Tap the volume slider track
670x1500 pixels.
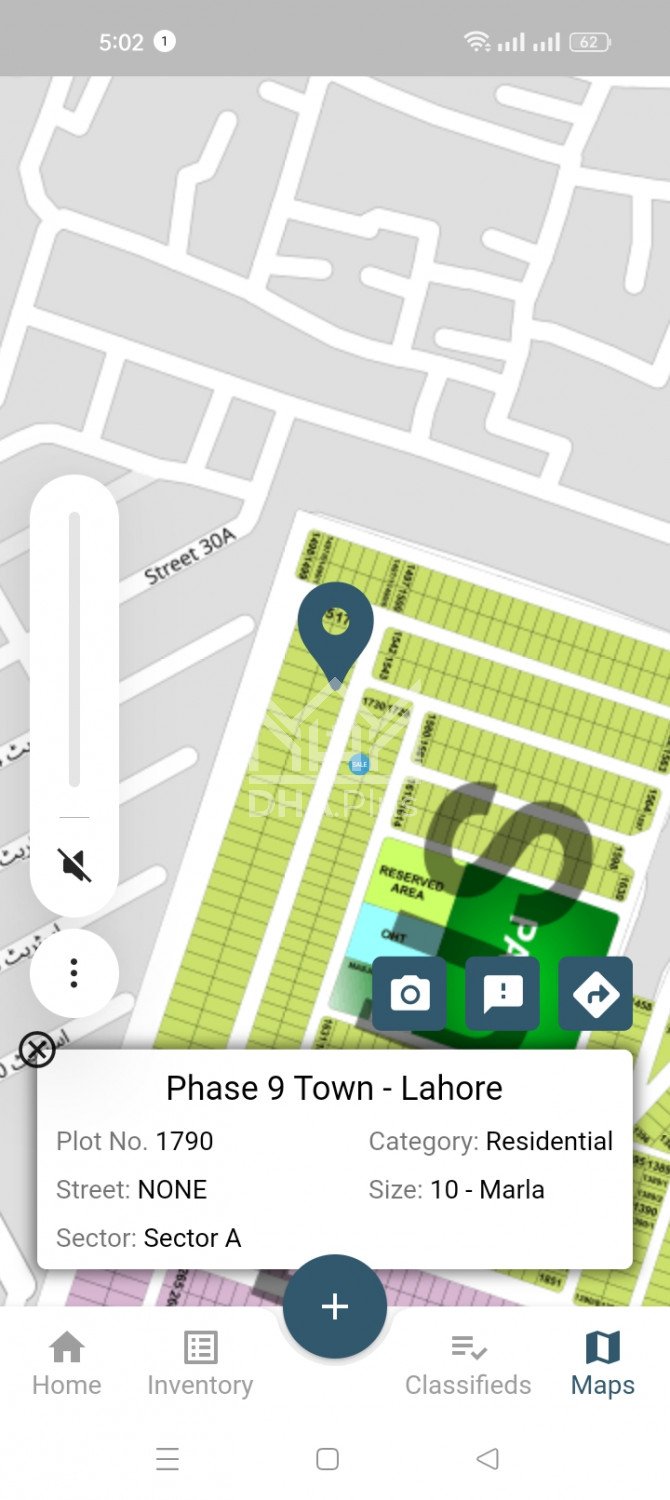74,650
